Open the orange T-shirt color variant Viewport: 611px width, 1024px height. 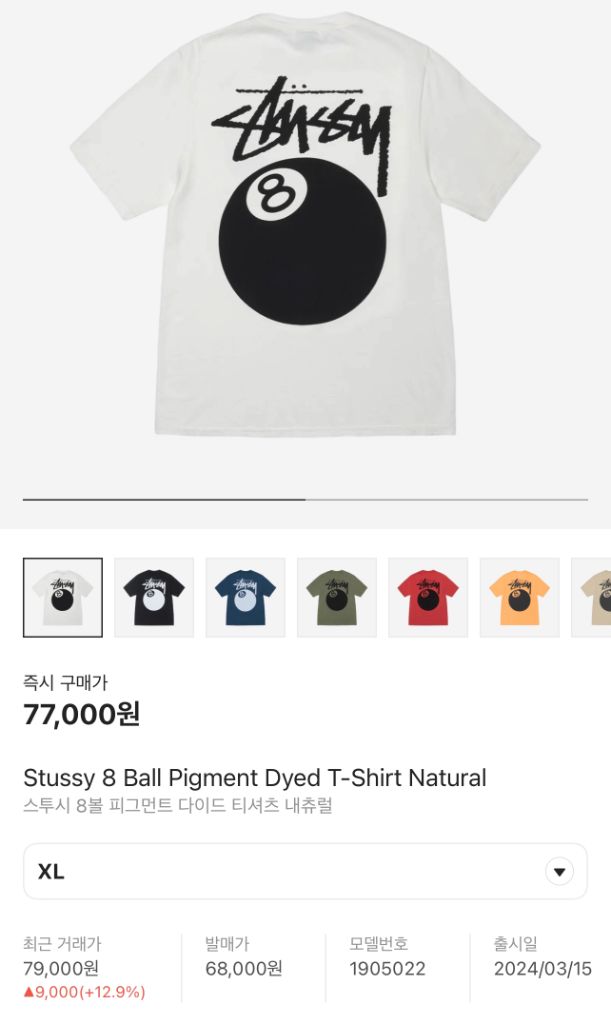[519, 597]
